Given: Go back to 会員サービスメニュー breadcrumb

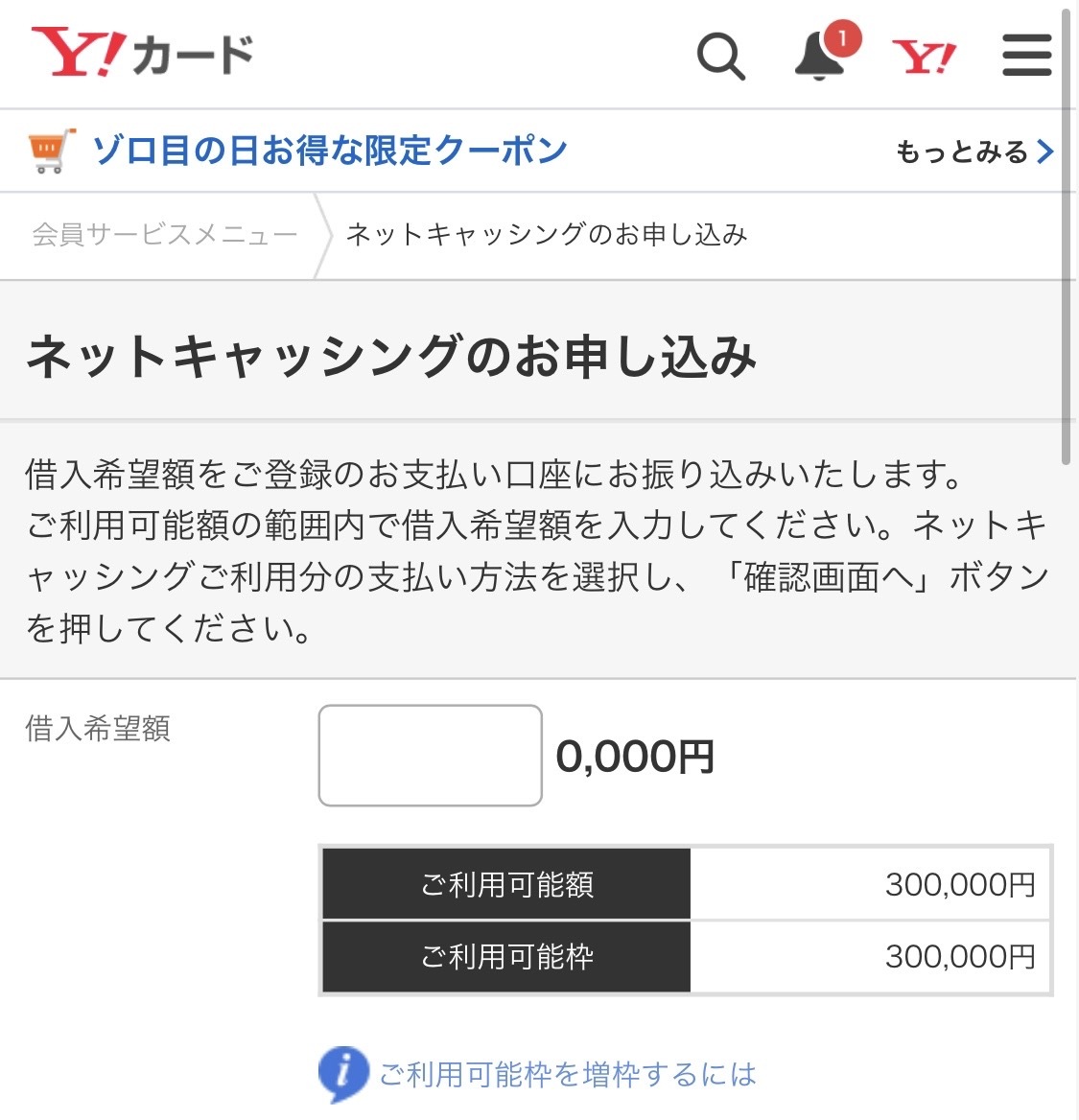Looking at the screenshot, I should (165, 235).
